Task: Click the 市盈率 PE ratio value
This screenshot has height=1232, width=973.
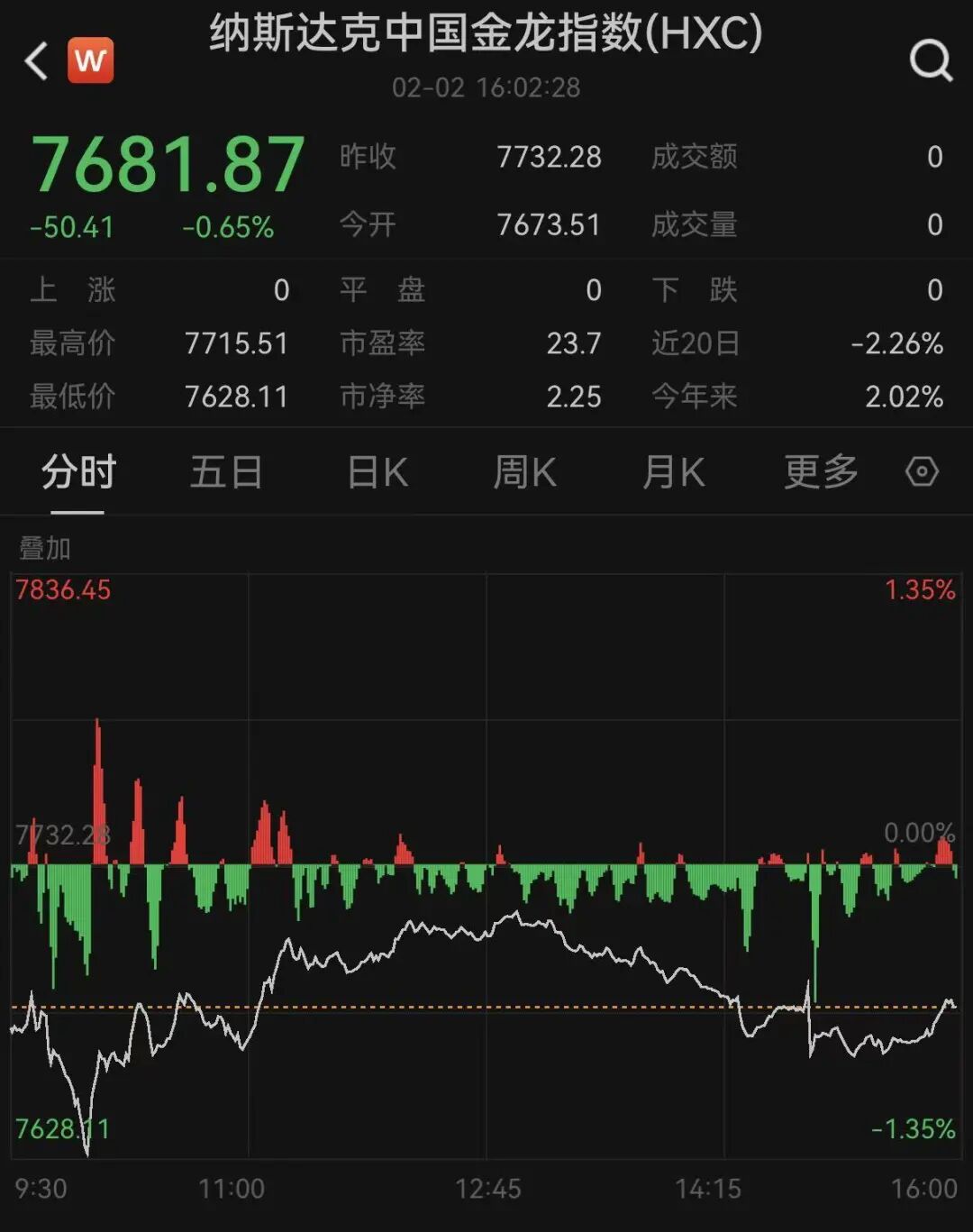Action: (x=575, y=343)
